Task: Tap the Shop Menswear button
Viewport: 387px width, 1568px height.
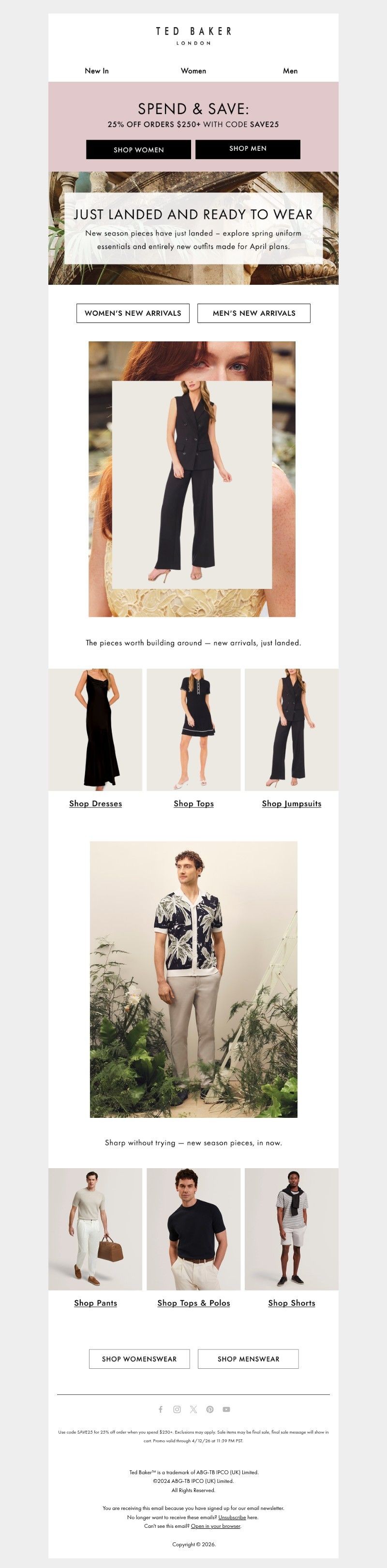Action: coord(248,1359)
